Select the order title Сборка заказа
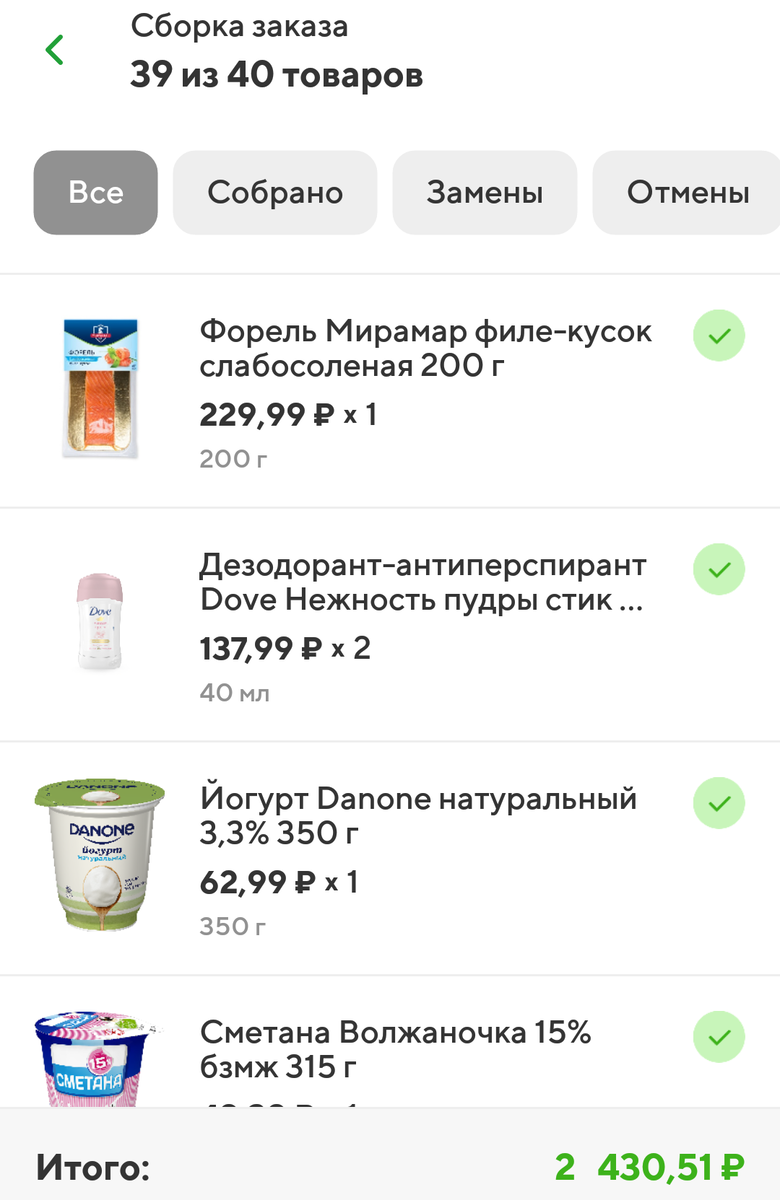780x1200 pixels. pyautogui.click(x=238, y=27)
